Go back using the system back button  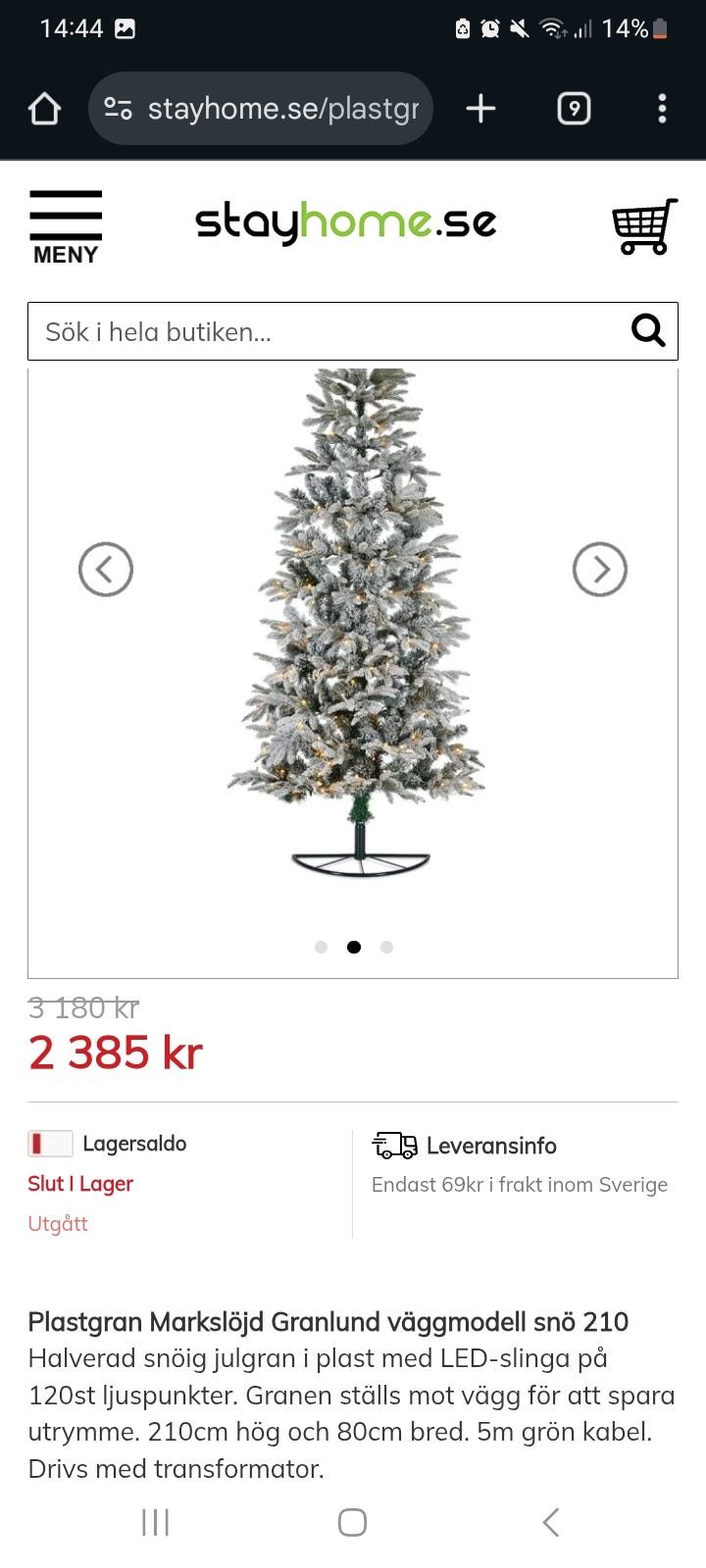[551, 1522]
